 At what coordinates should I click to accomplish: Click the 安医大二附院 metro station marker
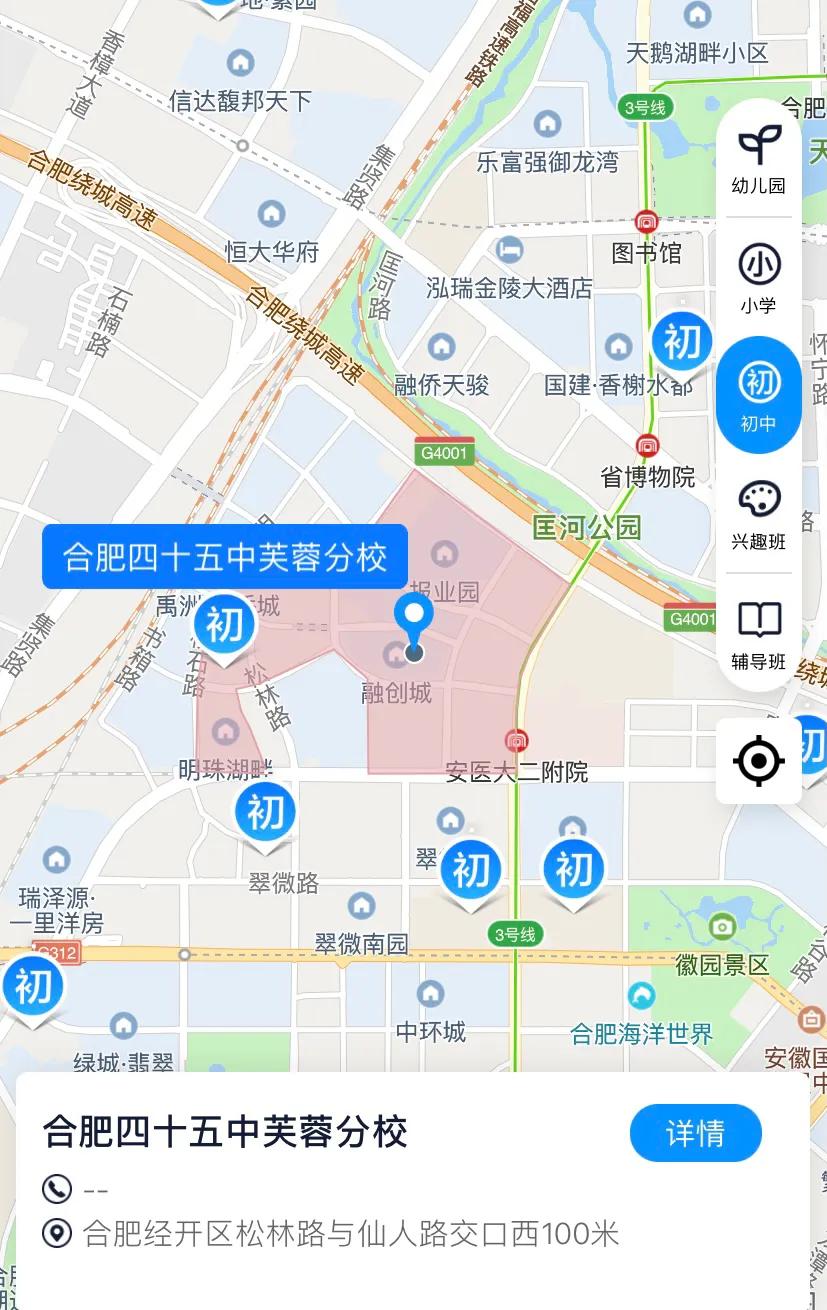pos(516,741)
